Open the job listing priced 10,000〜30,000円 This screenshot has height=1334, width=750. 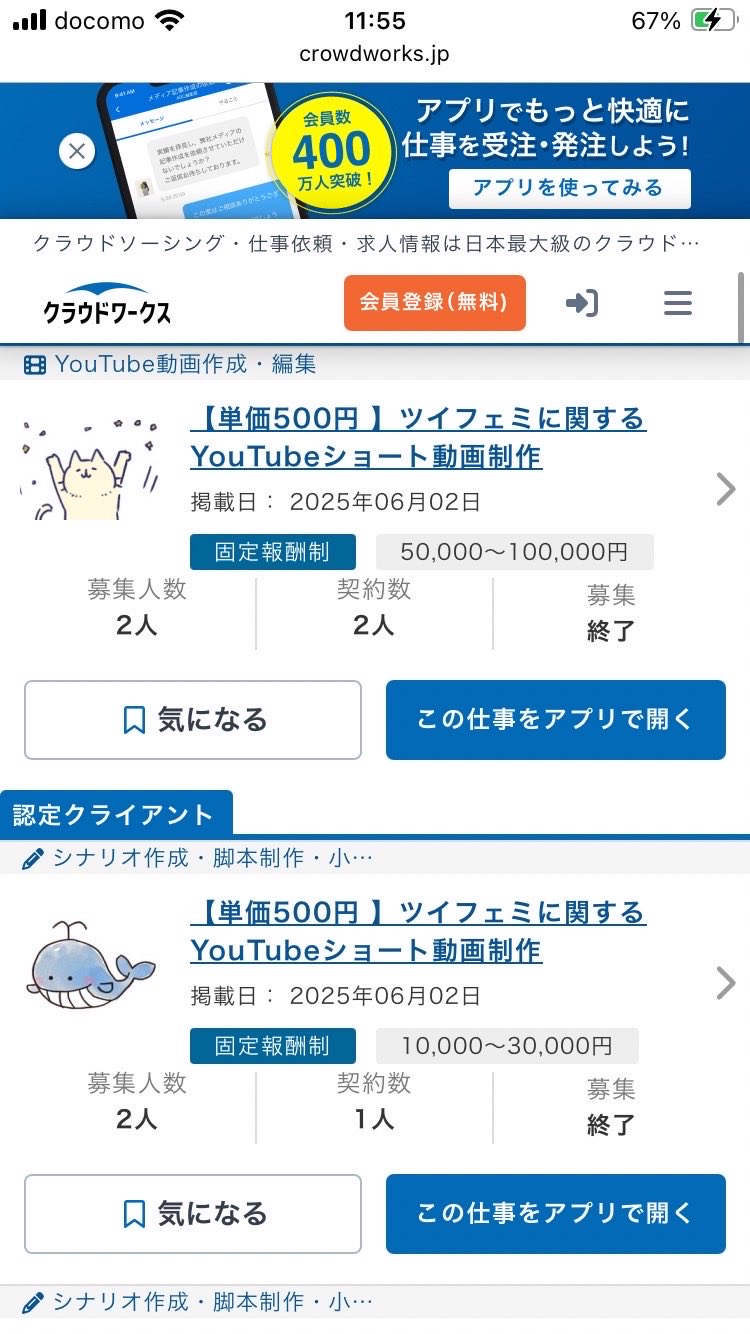[x=418, y=931]
